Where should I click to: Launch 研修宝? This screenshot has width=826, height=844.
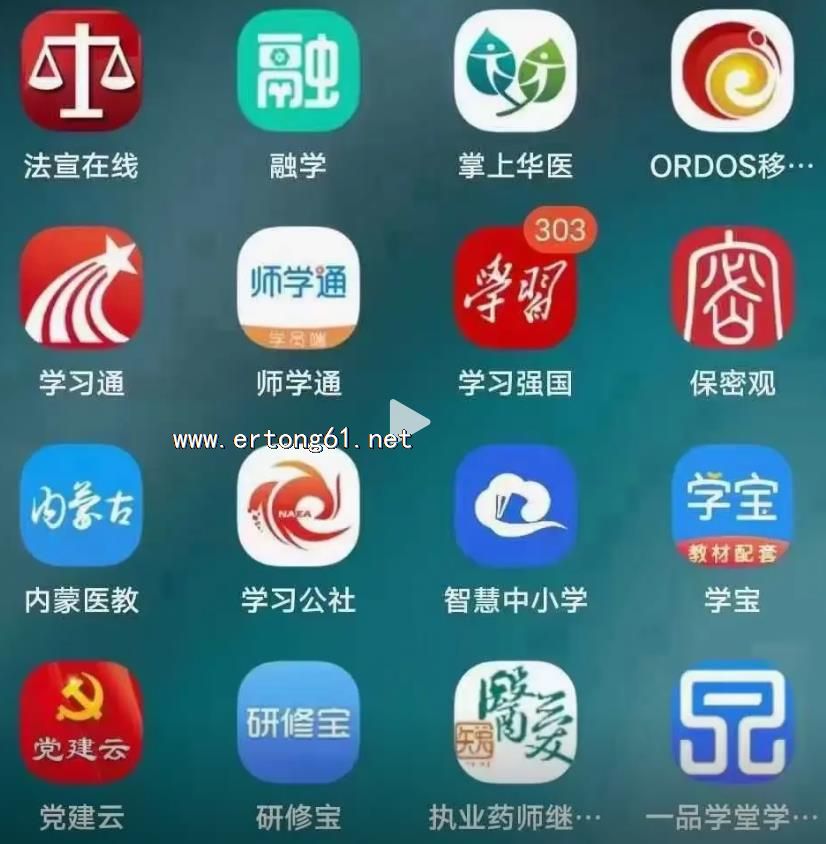[x=298, y=722]
